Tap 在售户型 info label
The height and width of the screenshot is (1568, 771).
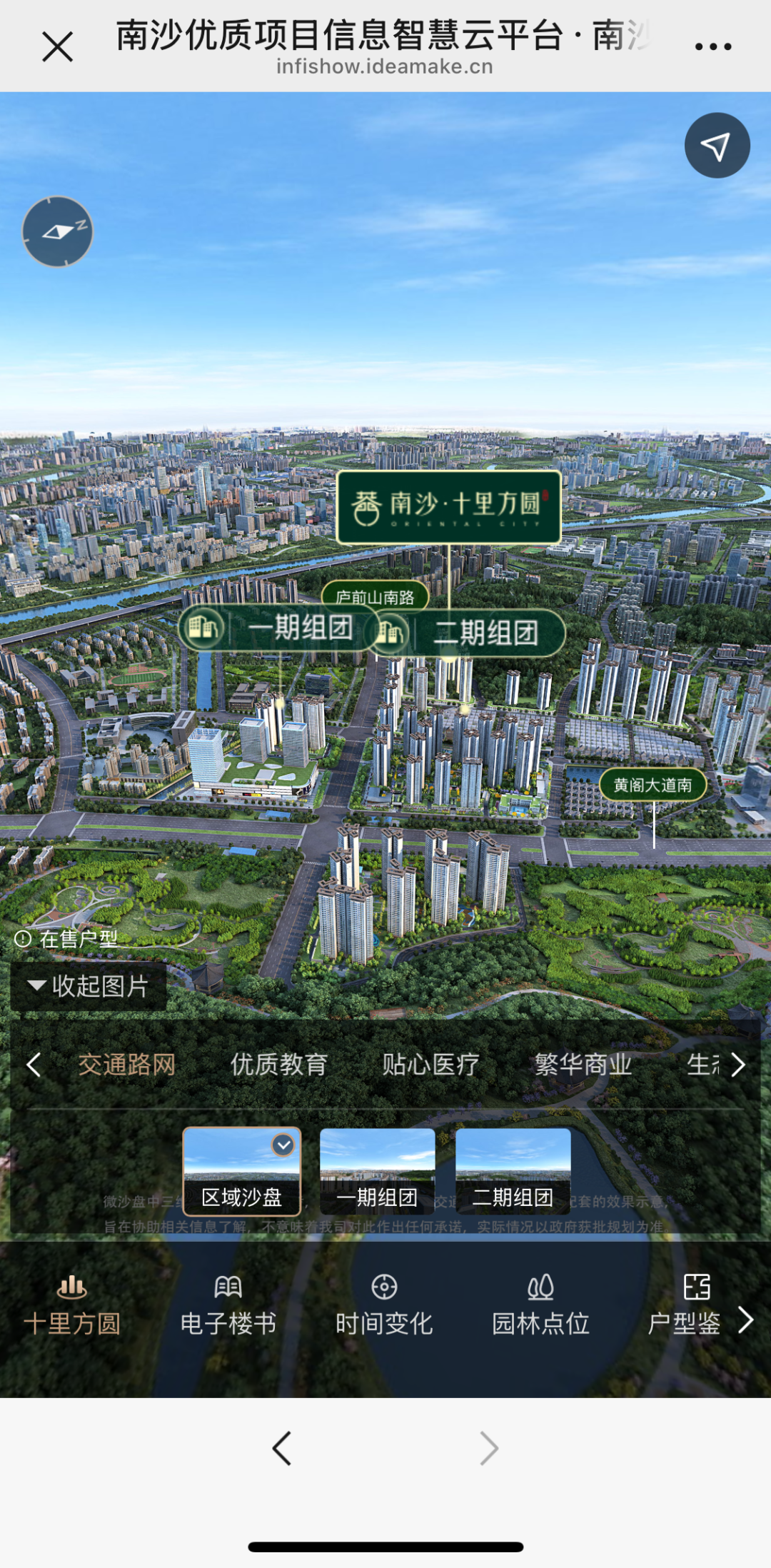point(68,939)
